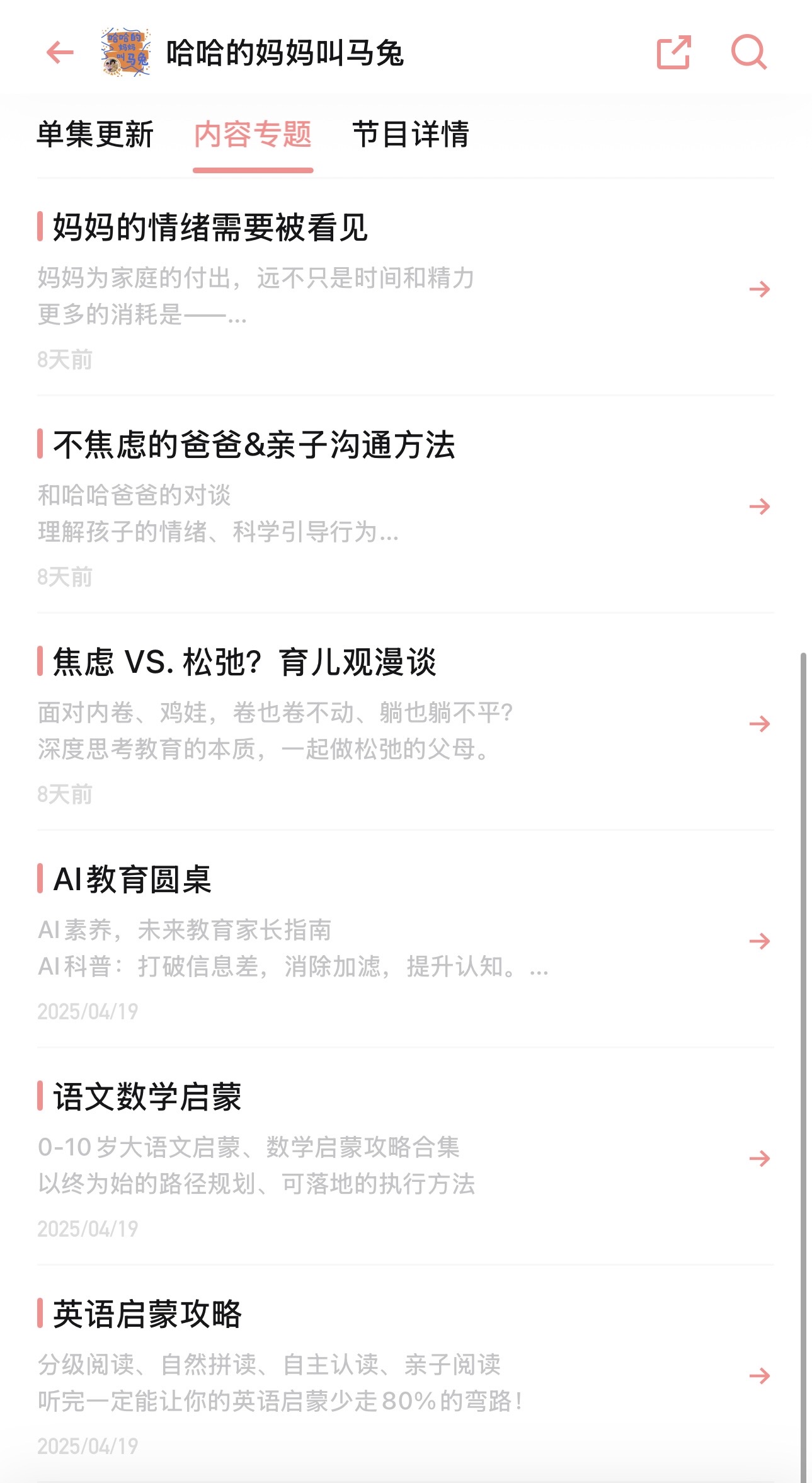The width and height of the screenshot is (812, 1483).
Task: Switch to the 单集更新 tab
Action: click(95, 134)
